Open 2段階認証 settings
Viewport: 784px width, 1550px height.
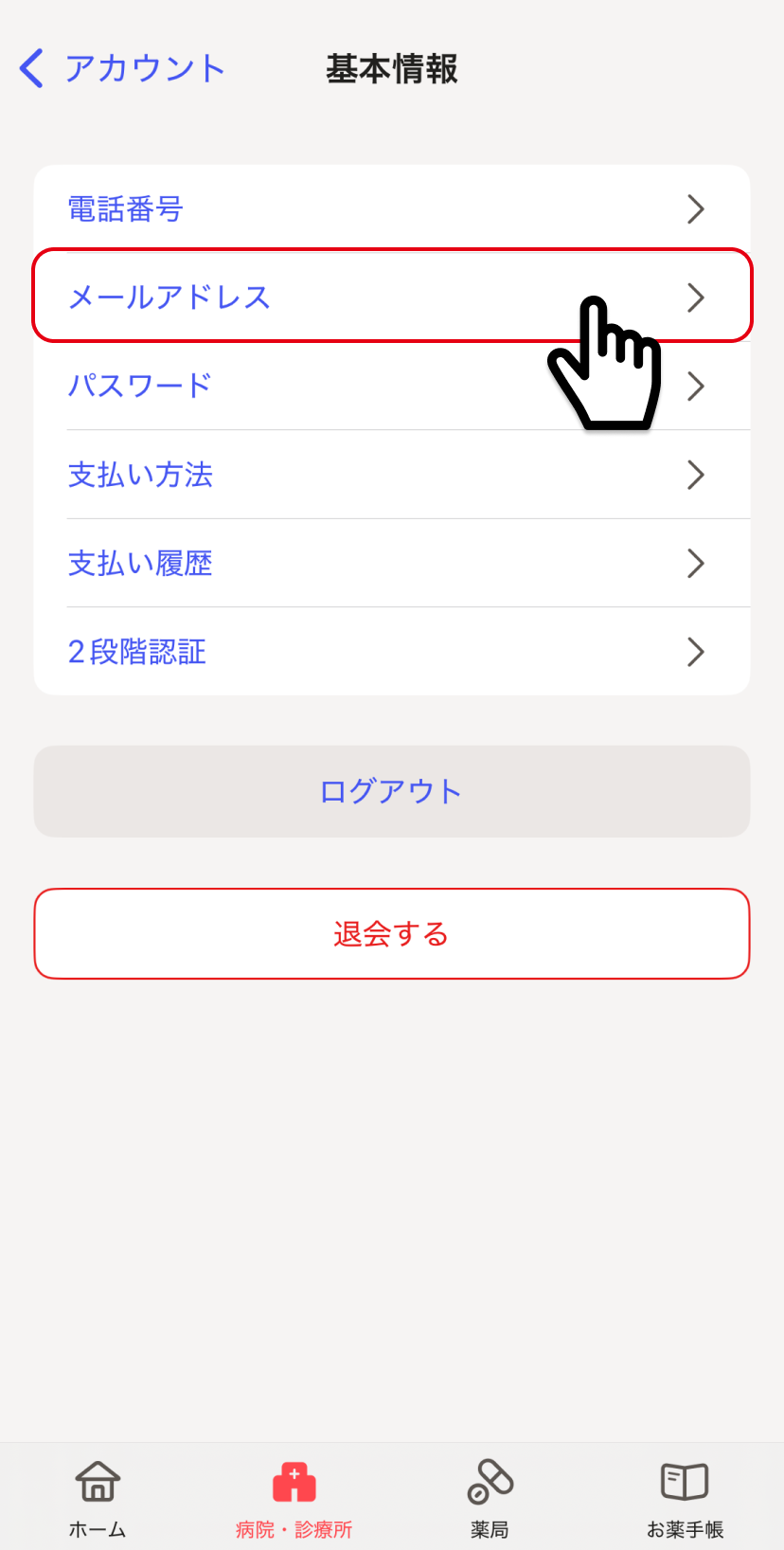[x=392, y=652]
